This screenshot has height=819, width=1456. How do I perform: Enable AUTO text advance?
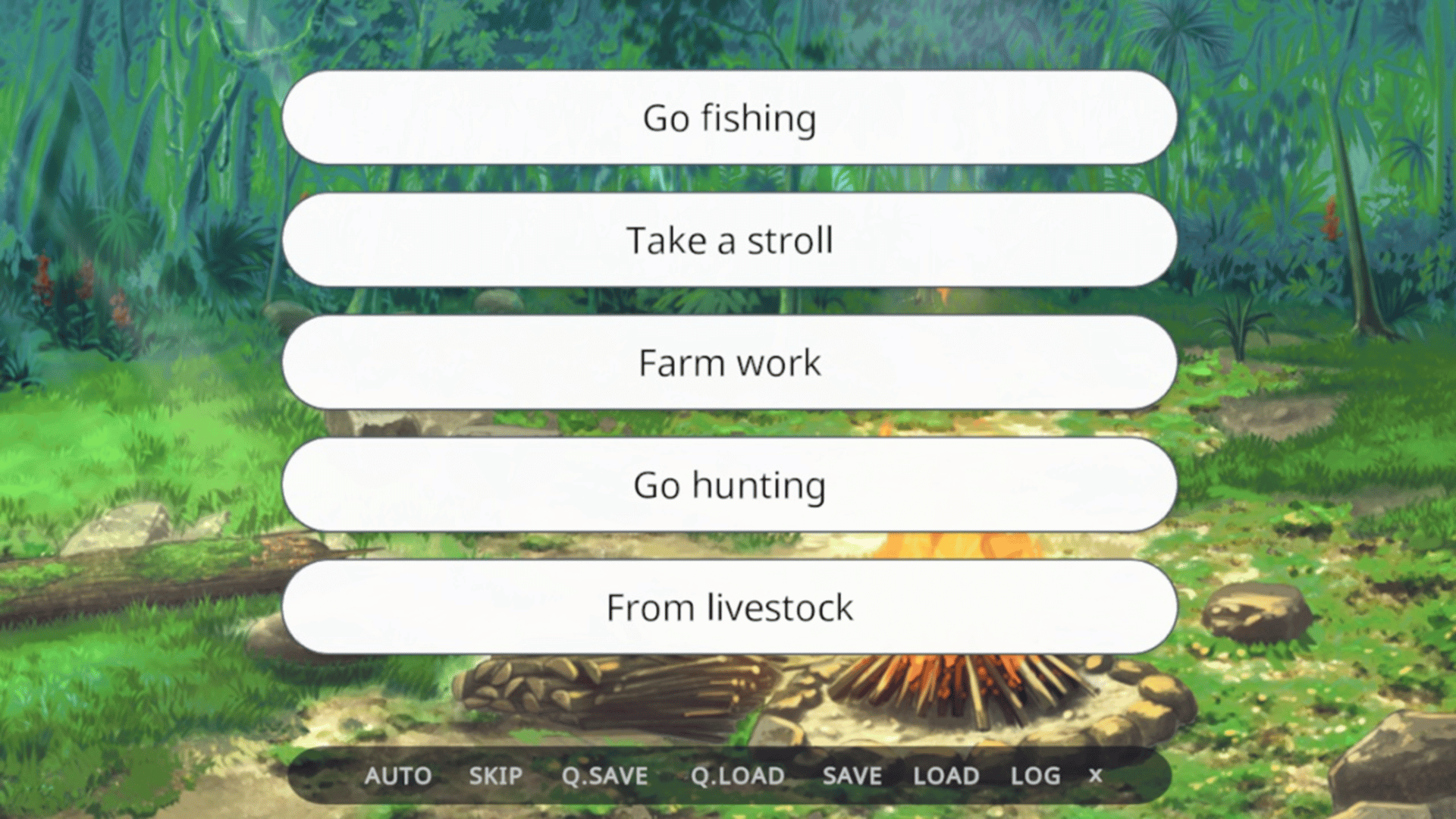(397, 776)
